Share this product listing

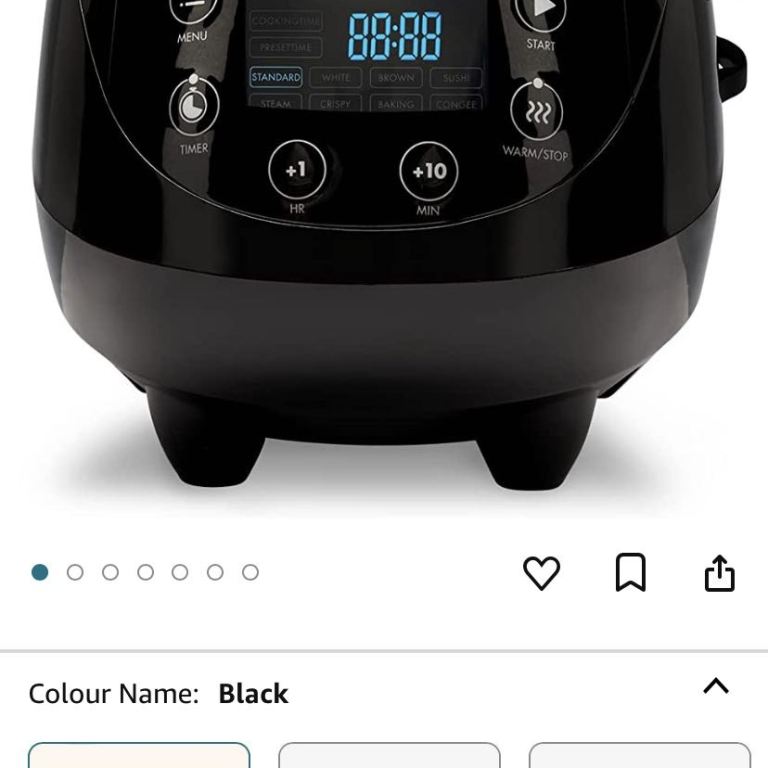[x=719, y=573]
